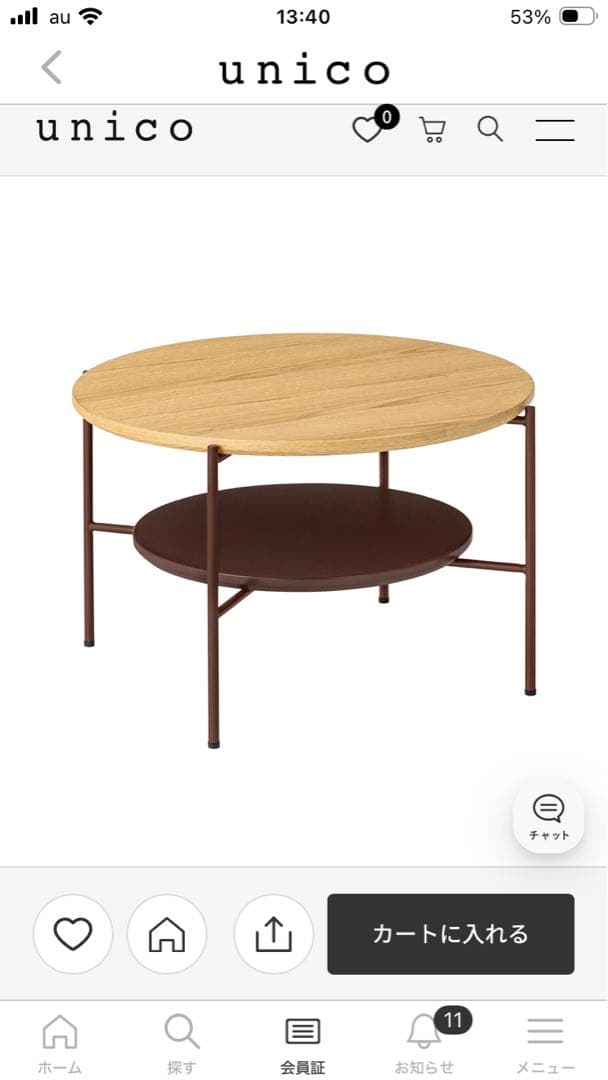Open the shopping cart

432,130
